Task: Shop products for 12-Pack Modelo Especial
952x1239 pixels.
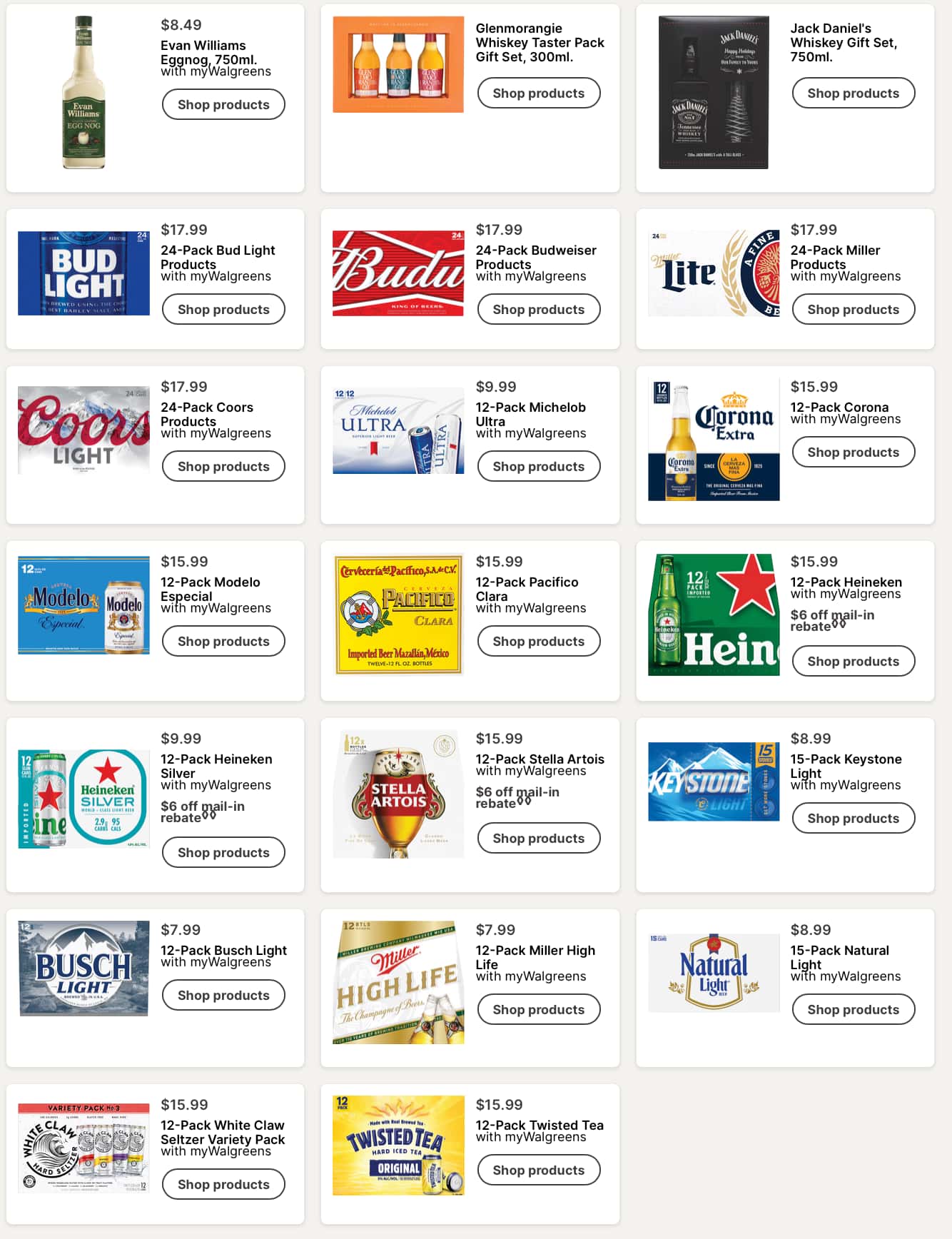Action: (223, 641)
